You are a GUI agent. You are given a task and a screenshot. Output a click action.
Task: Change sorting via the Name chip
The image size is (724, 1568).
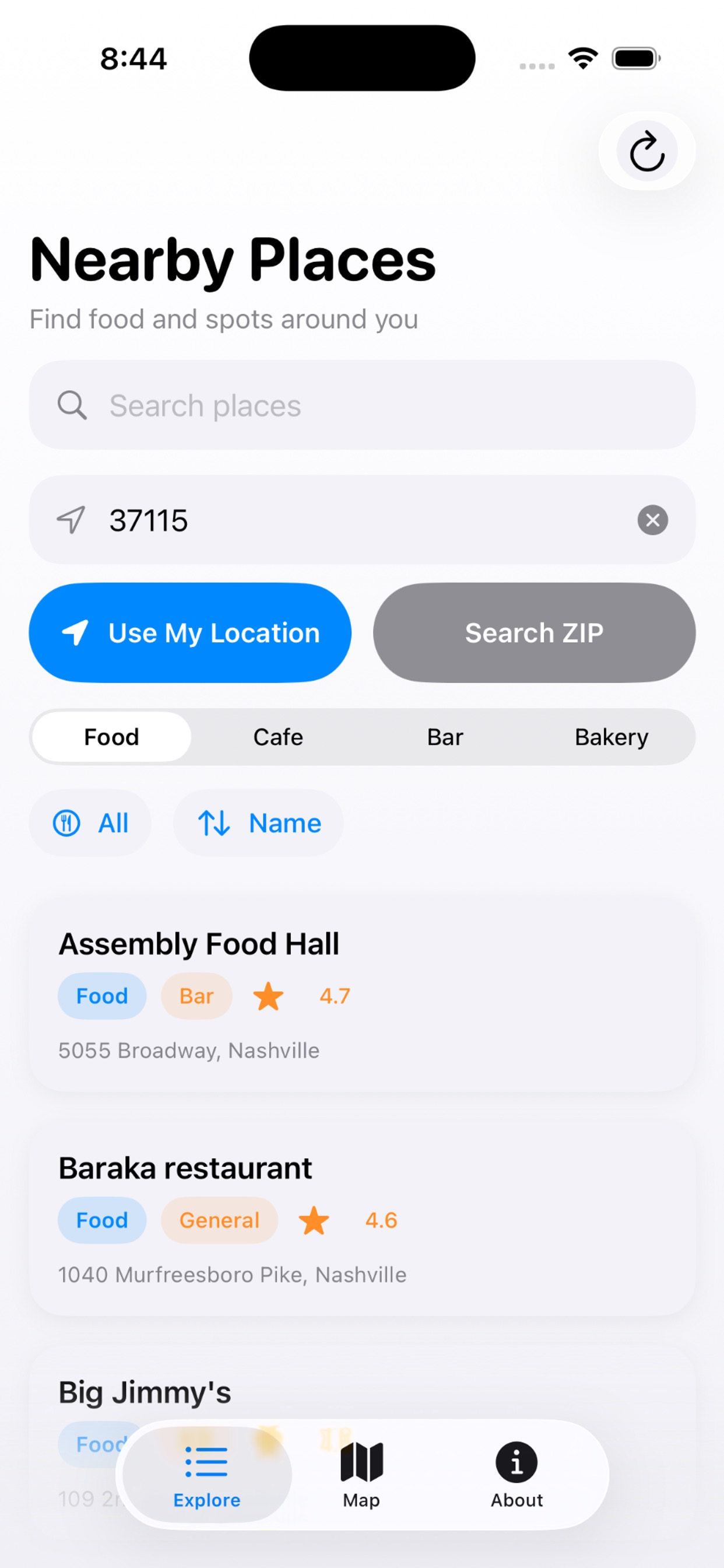[x=259, y=823]
